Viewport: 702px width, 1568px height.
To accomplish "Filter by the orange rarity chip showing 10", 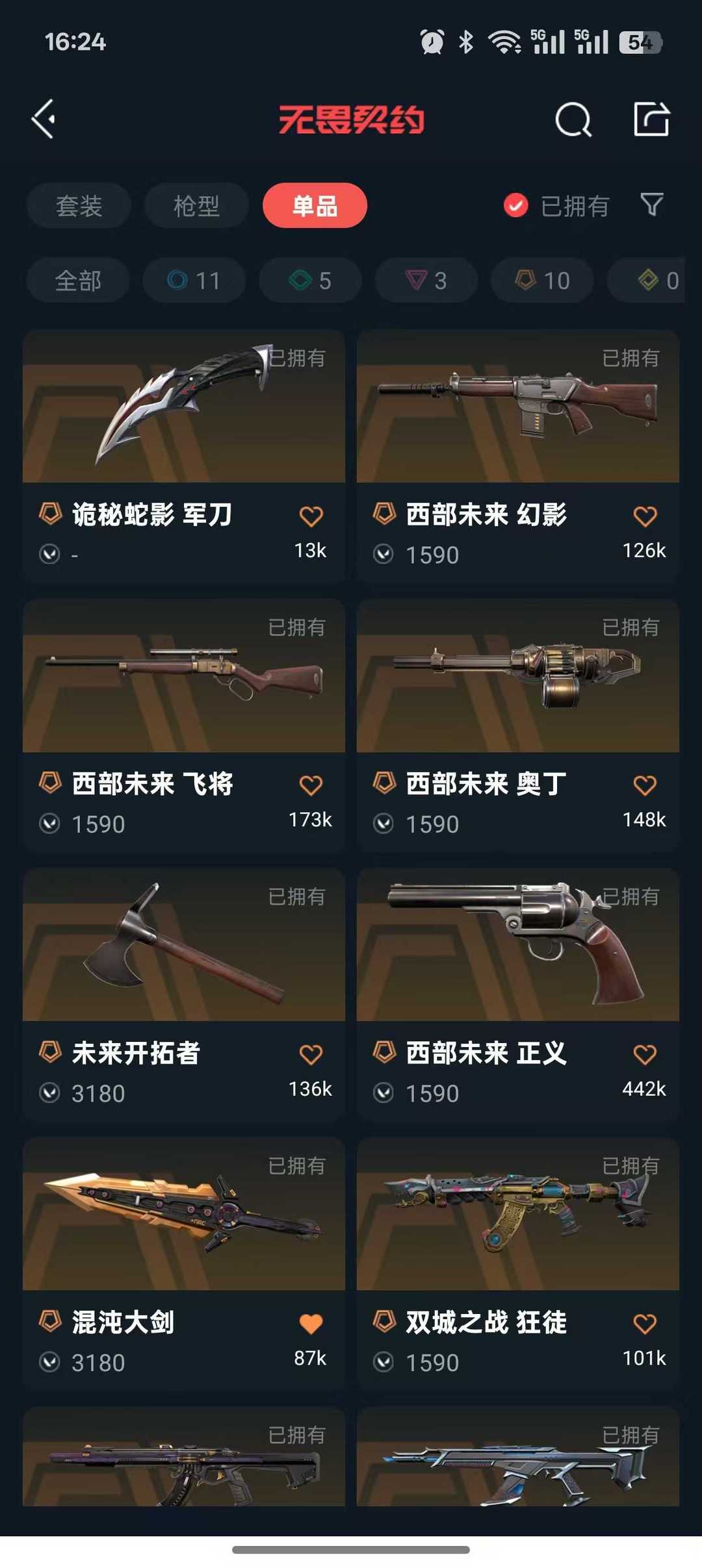I will [x=542, y=281].
